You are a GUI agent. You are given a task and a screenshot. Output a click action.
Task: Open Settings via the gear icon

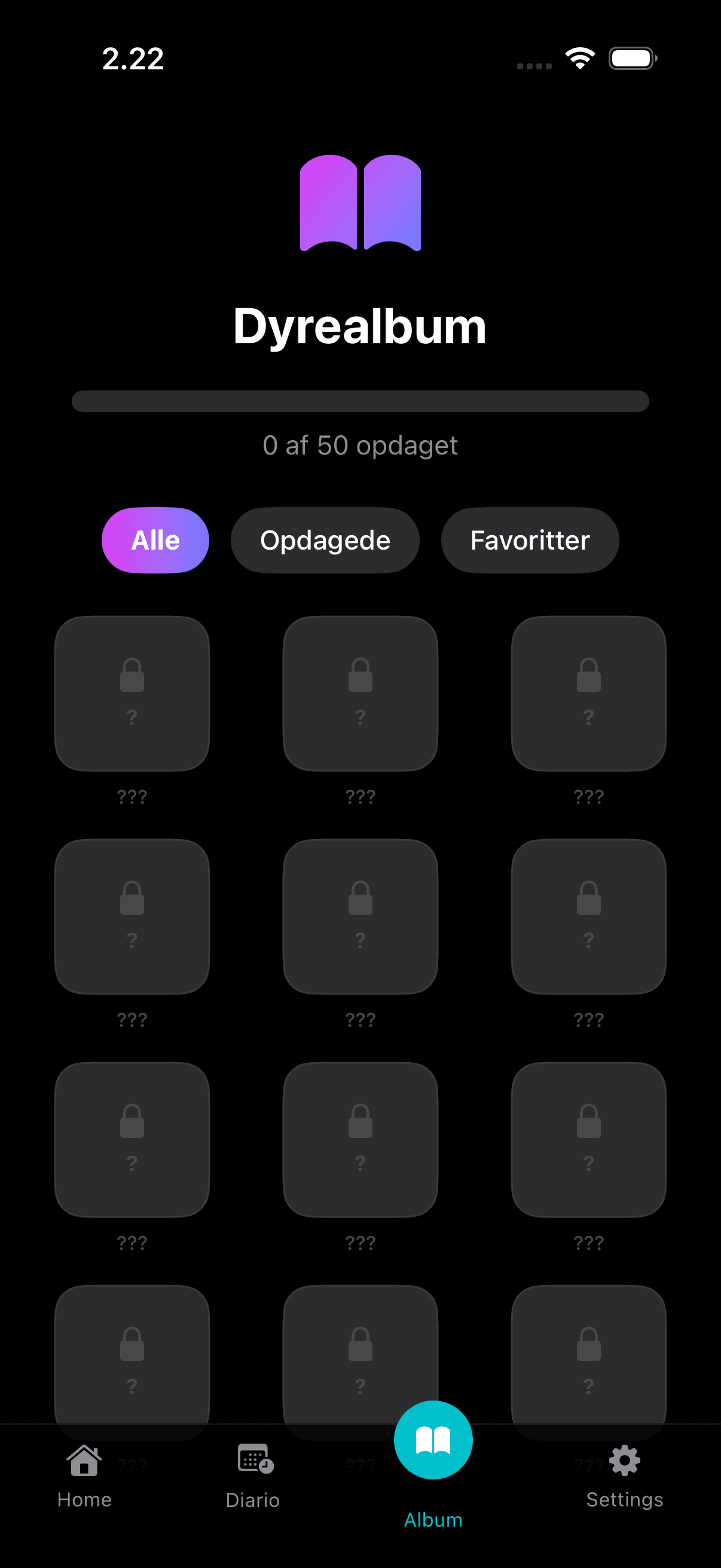[x=624, y=1461]
